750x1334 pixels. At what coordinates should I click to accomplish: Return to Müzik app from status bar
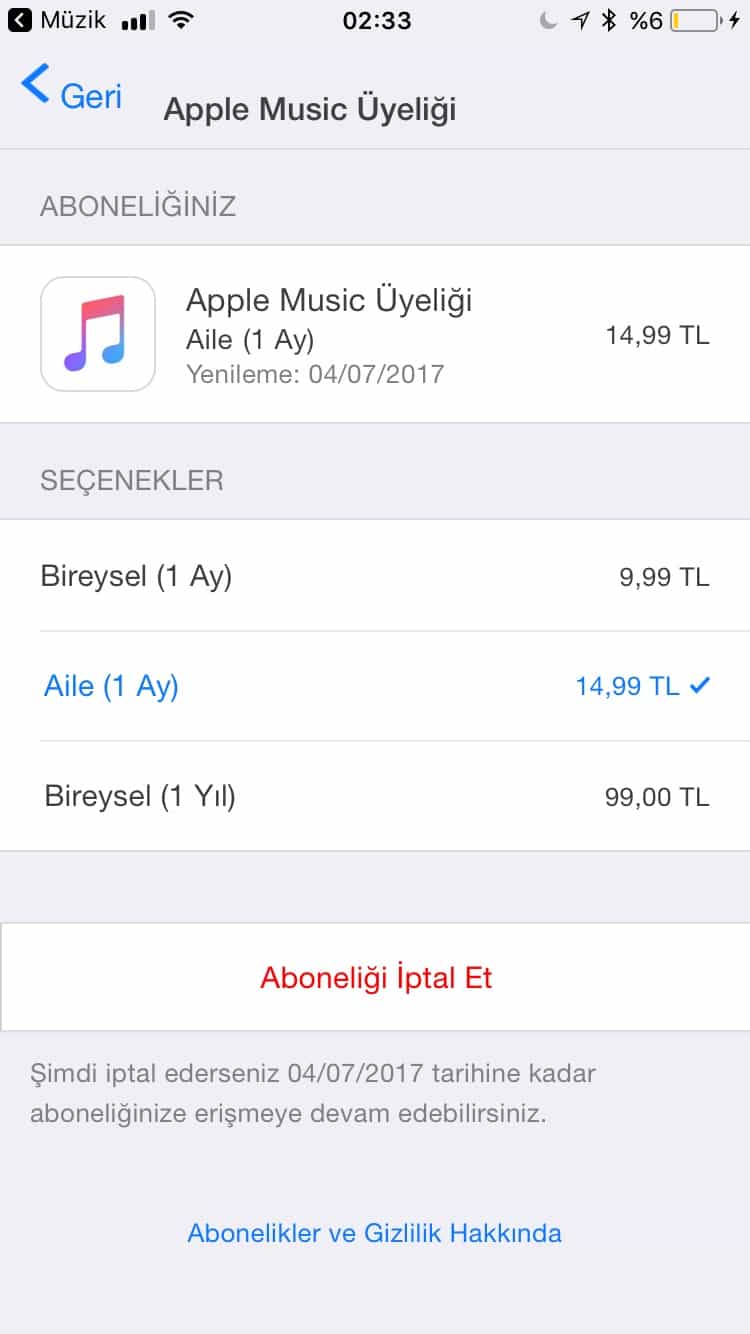pyautogui.click(x=58, y=20)
